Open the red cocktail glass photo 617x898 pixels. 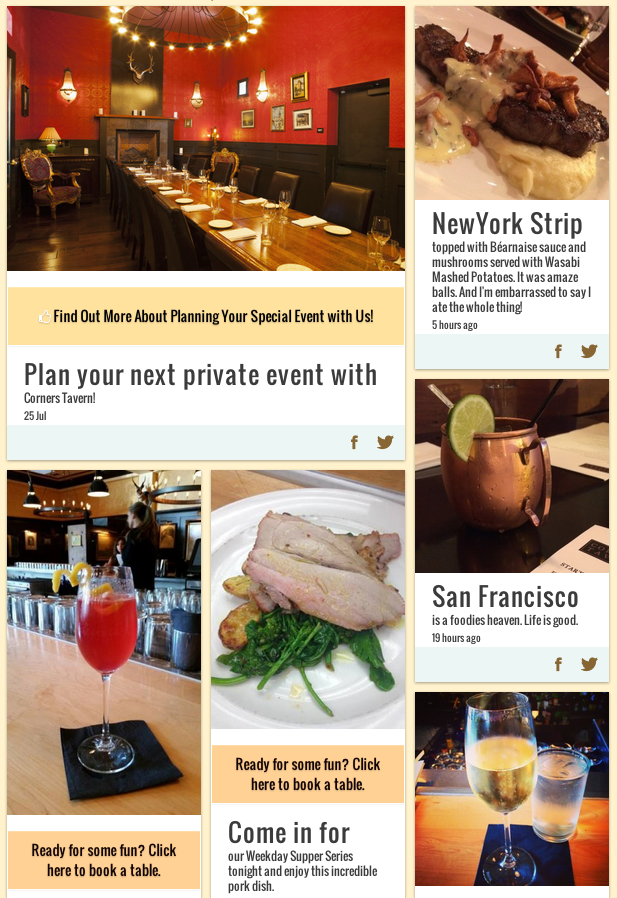point(104,642)
